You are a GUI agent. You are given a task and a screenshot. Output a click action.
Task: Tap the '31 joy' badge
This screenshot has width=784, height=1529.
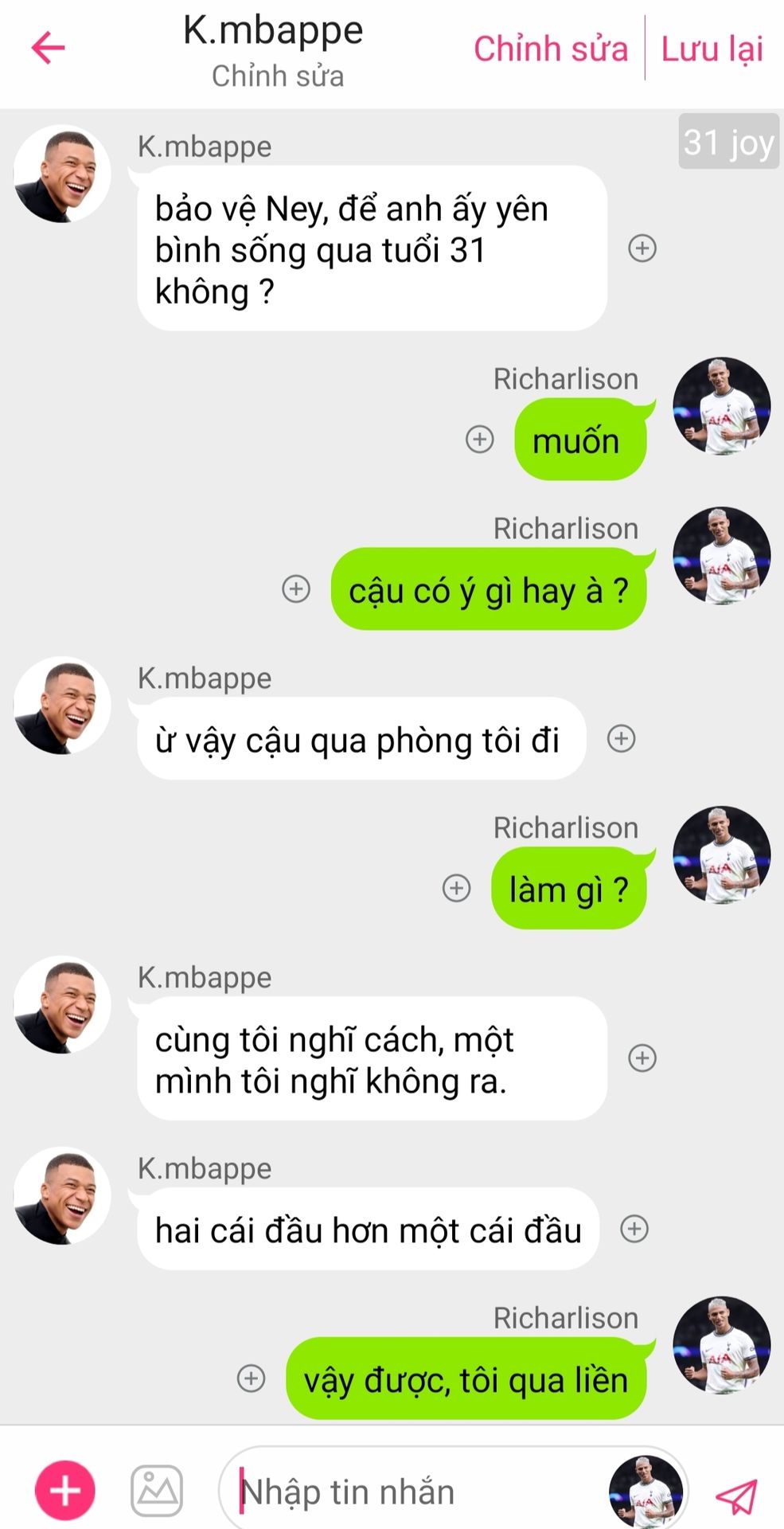pyautogui.click(x=728, y=142)
